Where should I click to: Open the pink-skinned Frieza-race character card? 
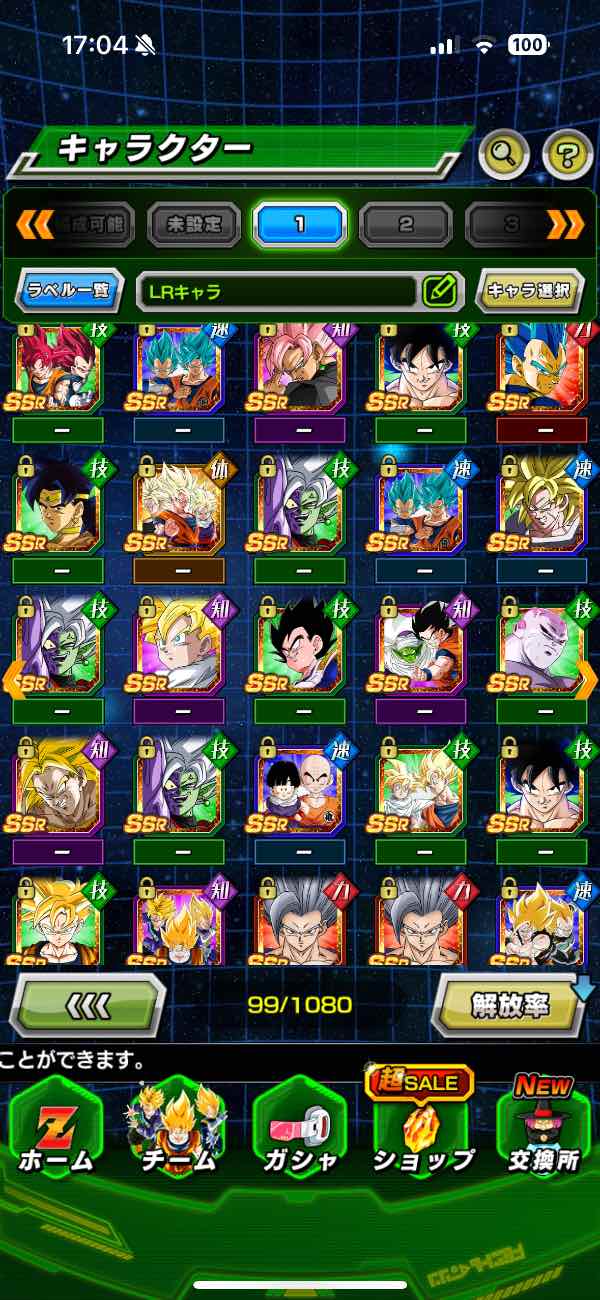(541, 648)
